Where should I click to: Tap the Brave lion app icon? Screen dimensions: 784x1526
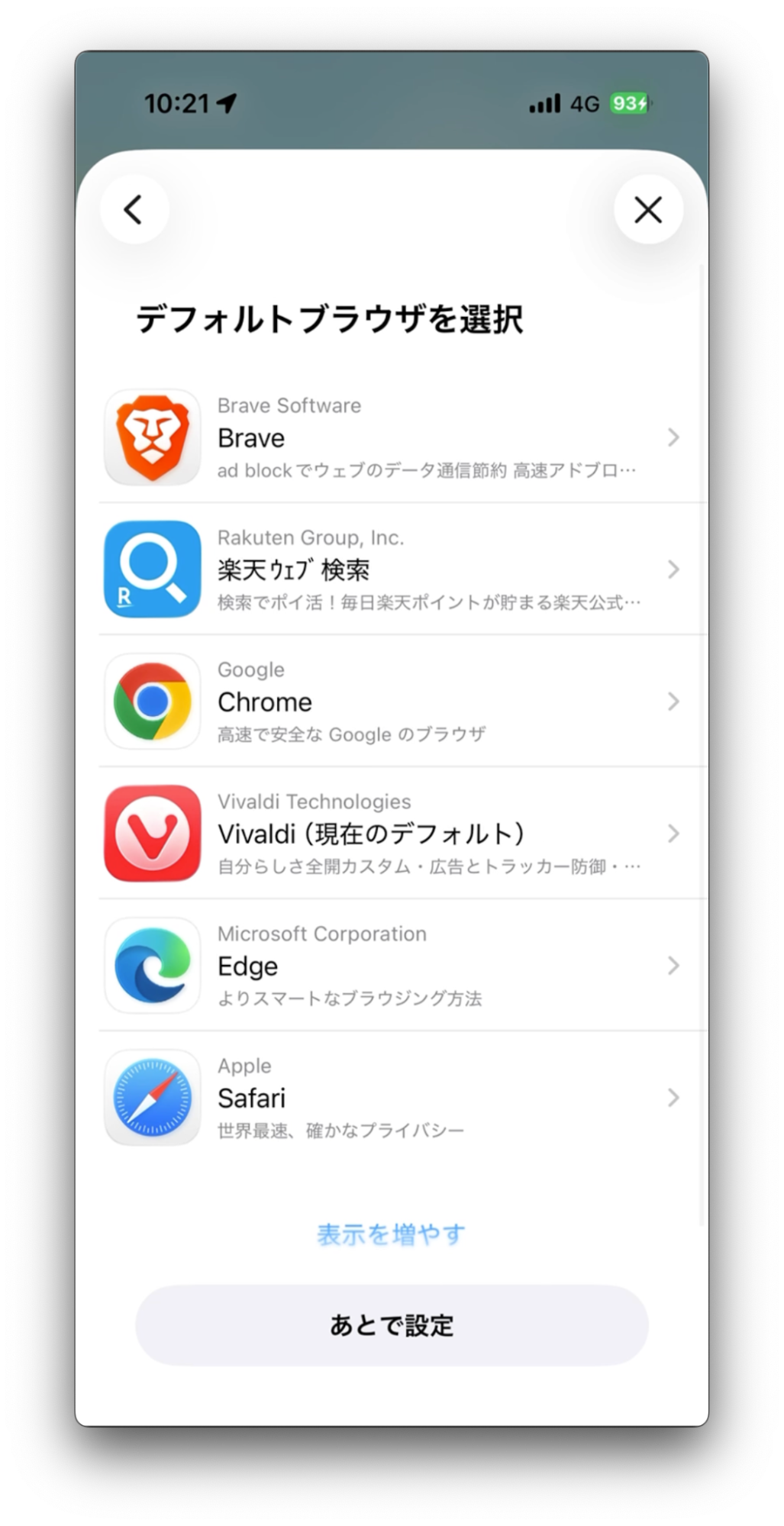pos(152,437)
